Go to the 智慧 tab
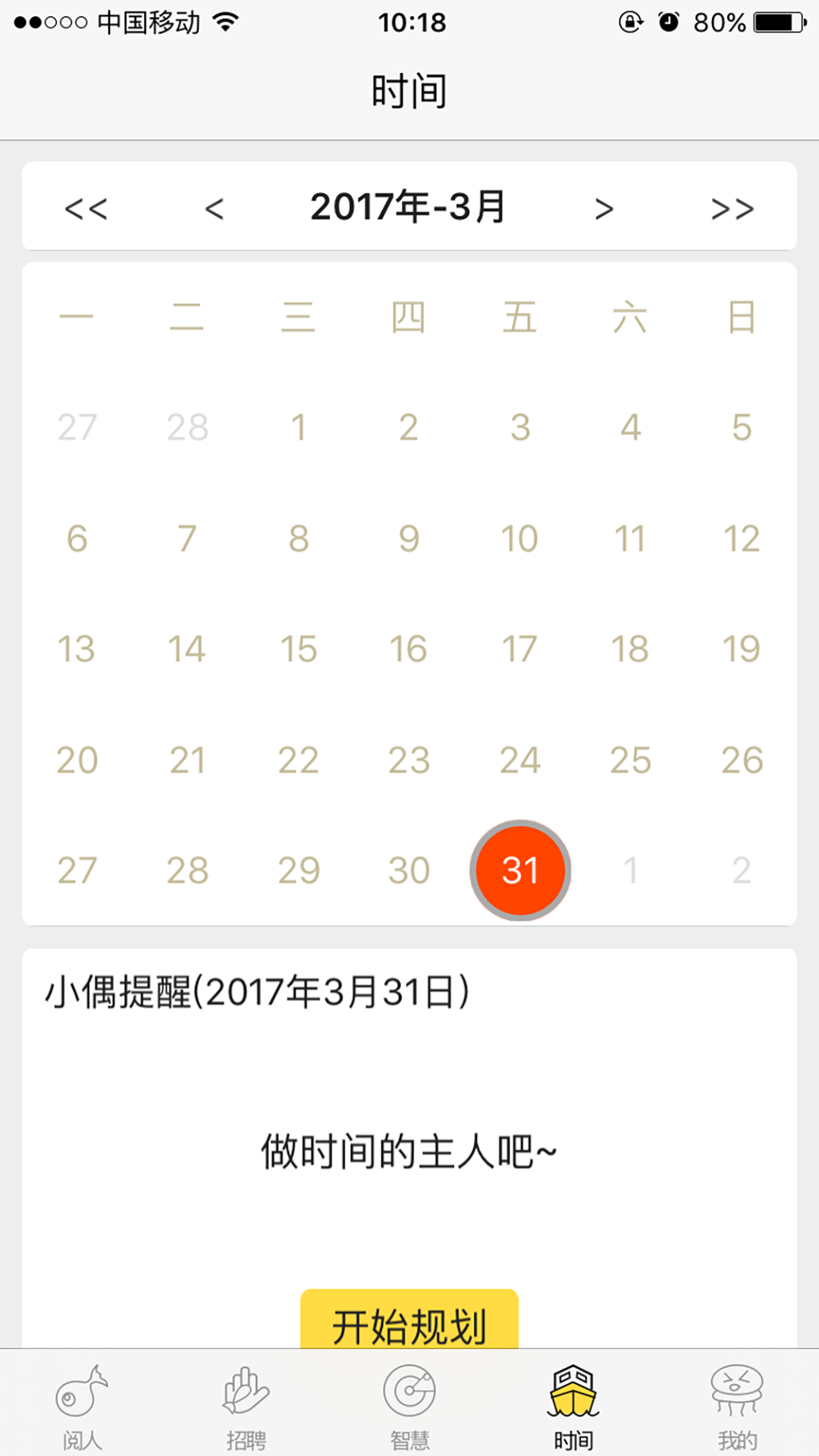The image size is (819, 1456). [x=409, y=1407]
